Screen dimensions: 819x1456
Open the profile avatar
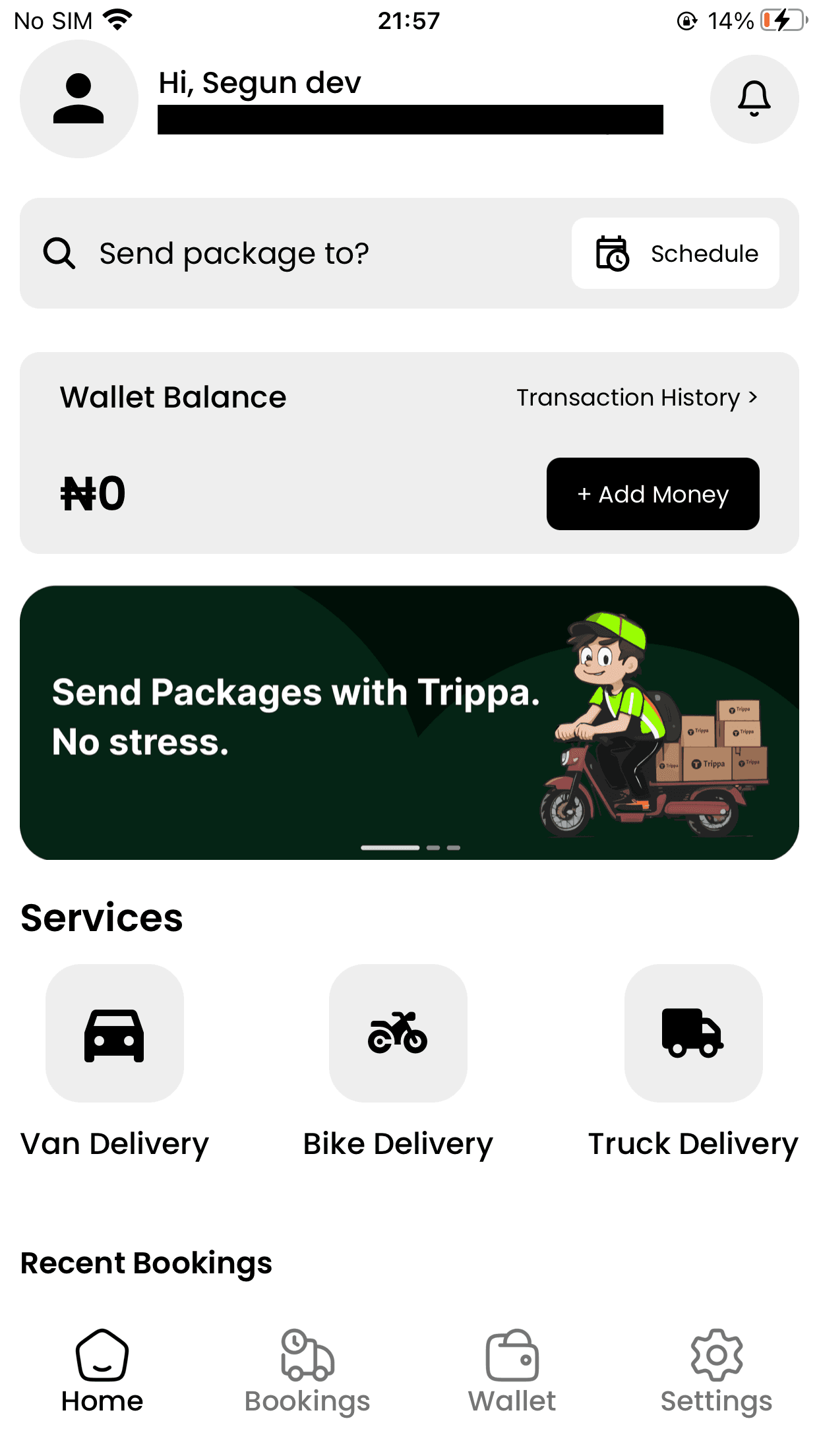78,99
